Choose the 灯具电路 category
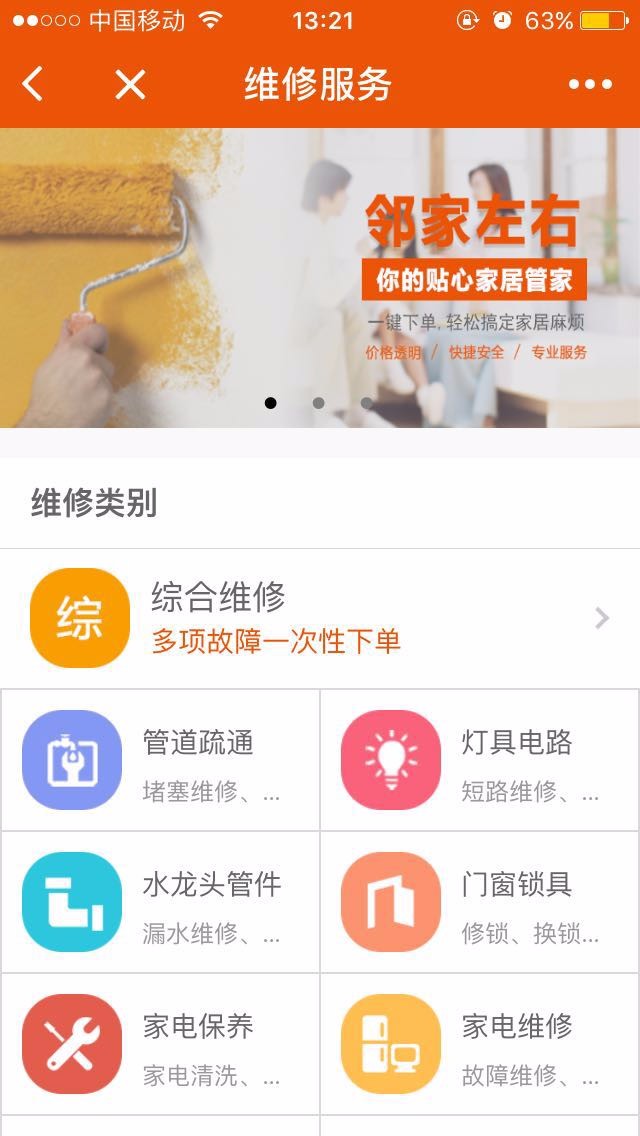640x1136 pixels. tap(480, 760)
